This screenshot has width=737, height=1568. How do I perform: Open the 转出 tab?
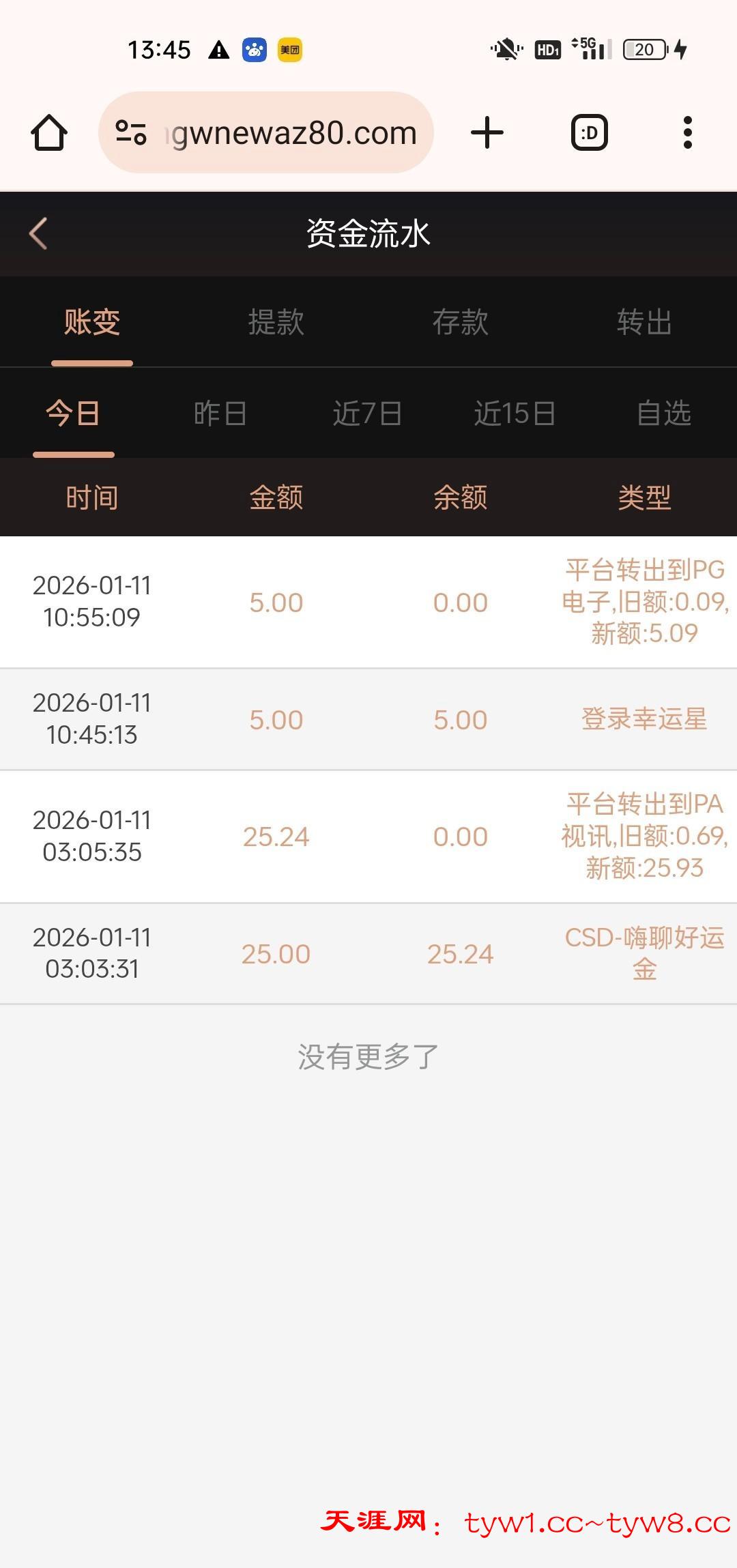[644, 322]
